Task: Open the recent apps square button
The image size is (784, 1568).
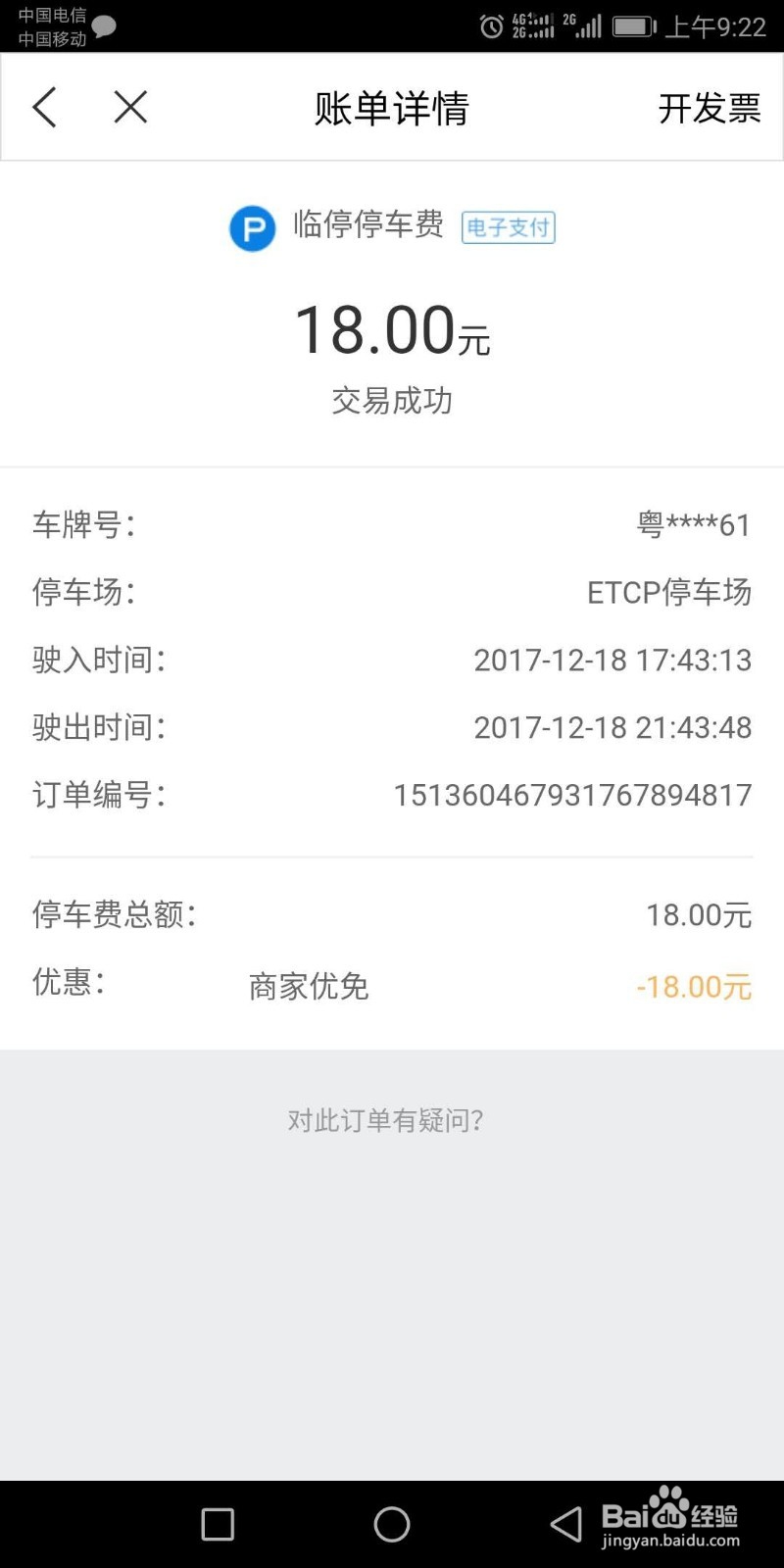Action: click(218, 1524)
